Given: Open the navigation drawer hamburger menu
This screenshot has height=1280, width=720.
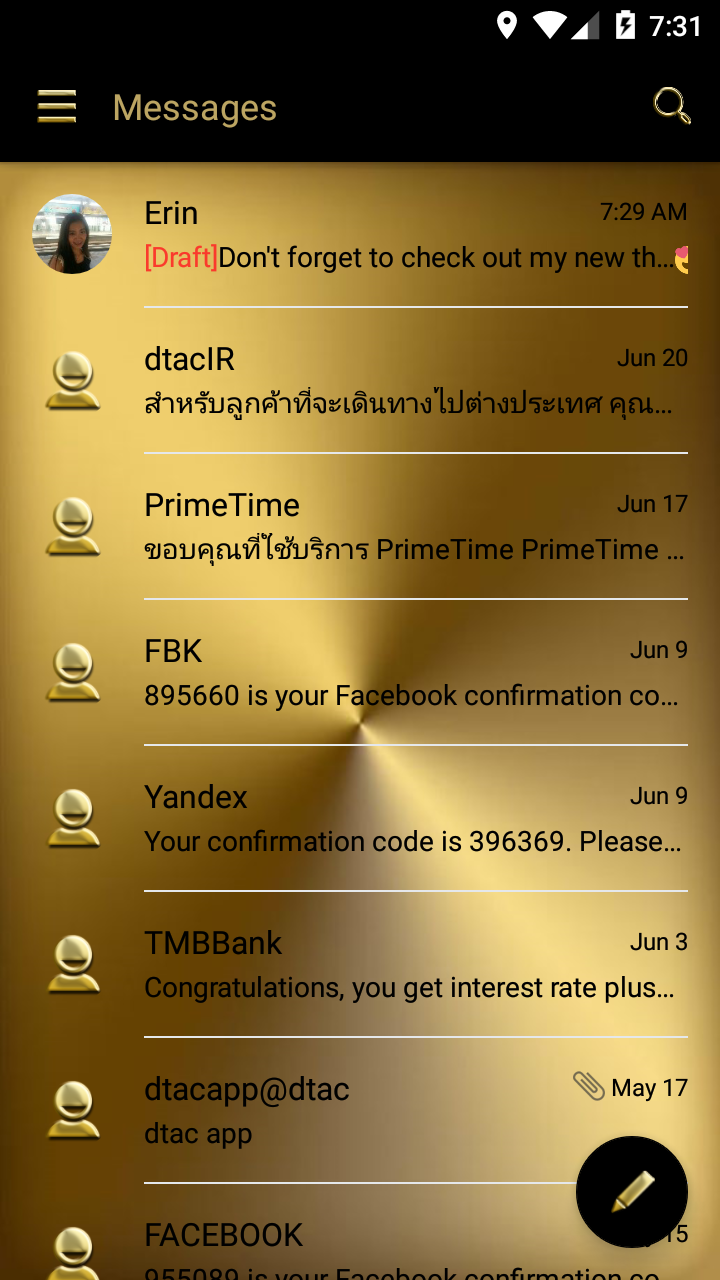Looking at the screenshot, I should coord(56,106).
